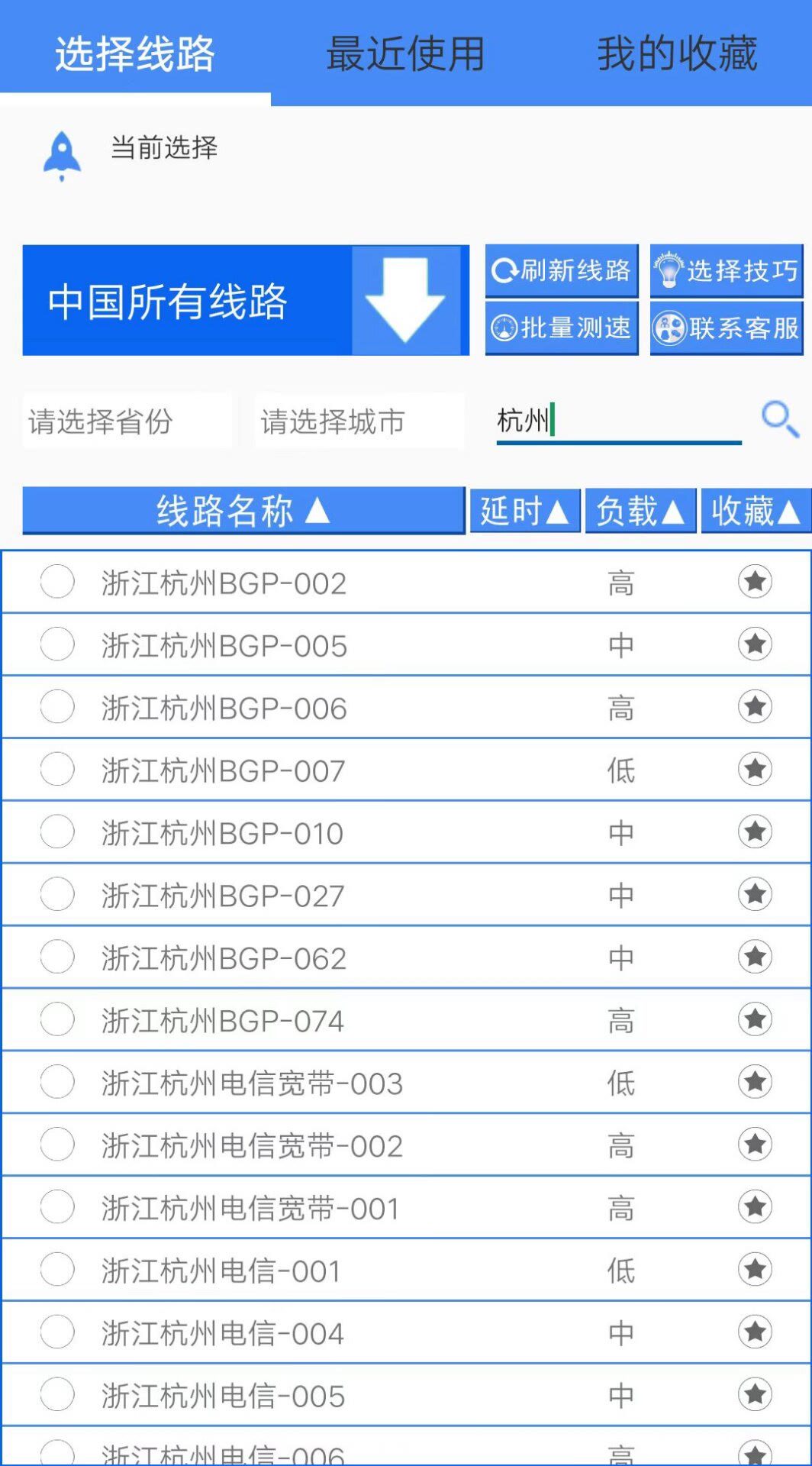Sort by 线路名称 column
This screenshot has width=812, height=1466.
coord(243,511)
